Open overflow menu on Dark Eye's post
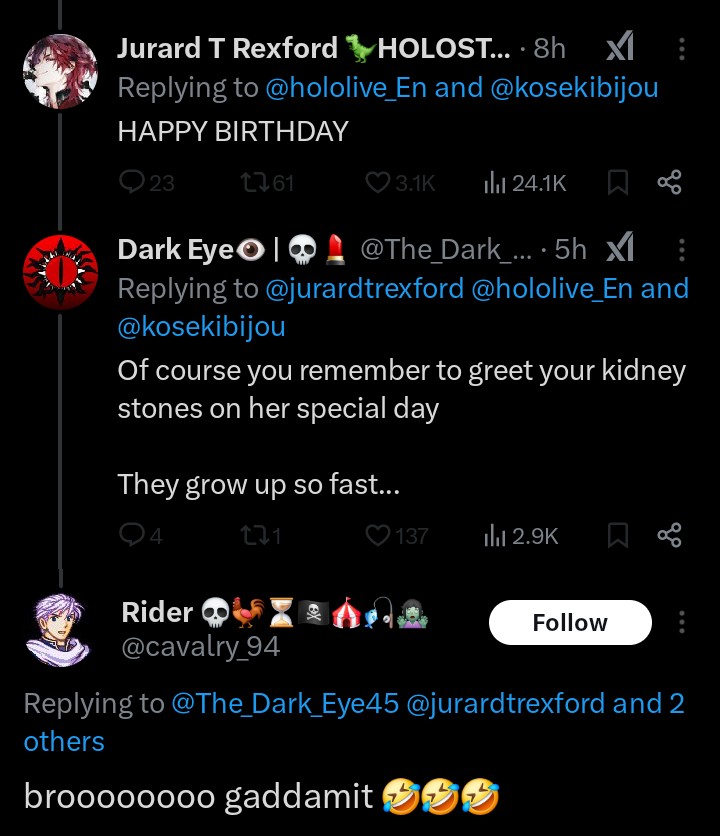This screenshot has width=720, height=836. click(682, 249)
